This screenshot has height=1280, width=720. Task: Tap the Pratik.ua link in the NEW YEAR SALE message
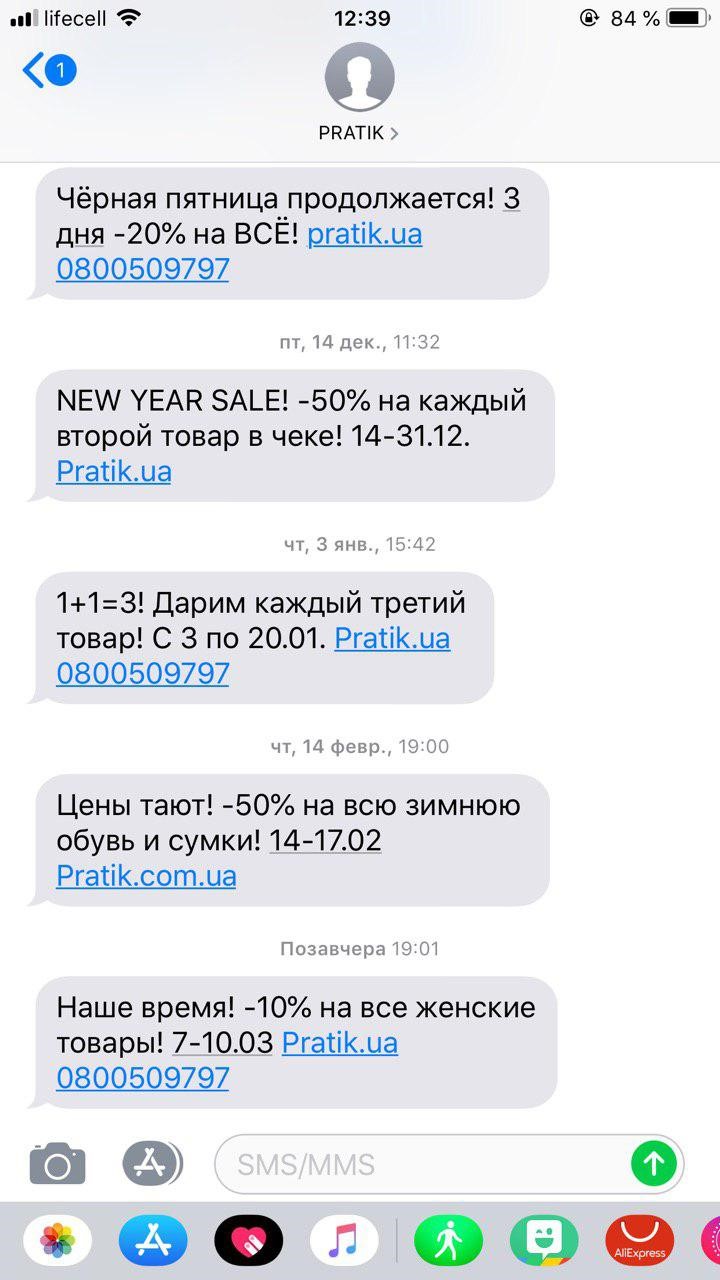tap(113, 471)
